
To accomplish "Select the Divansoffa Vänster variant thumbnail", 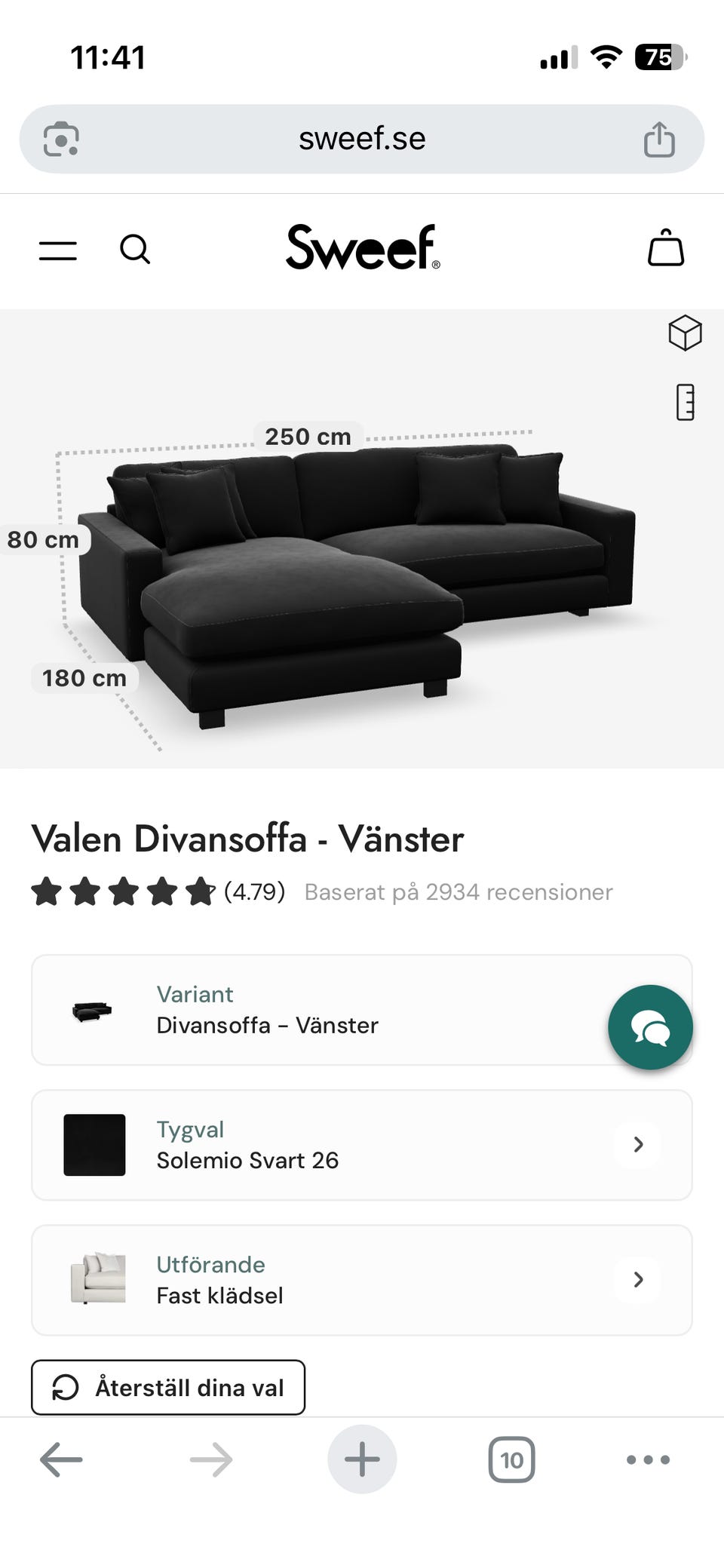I will (x=92, y=1011).
